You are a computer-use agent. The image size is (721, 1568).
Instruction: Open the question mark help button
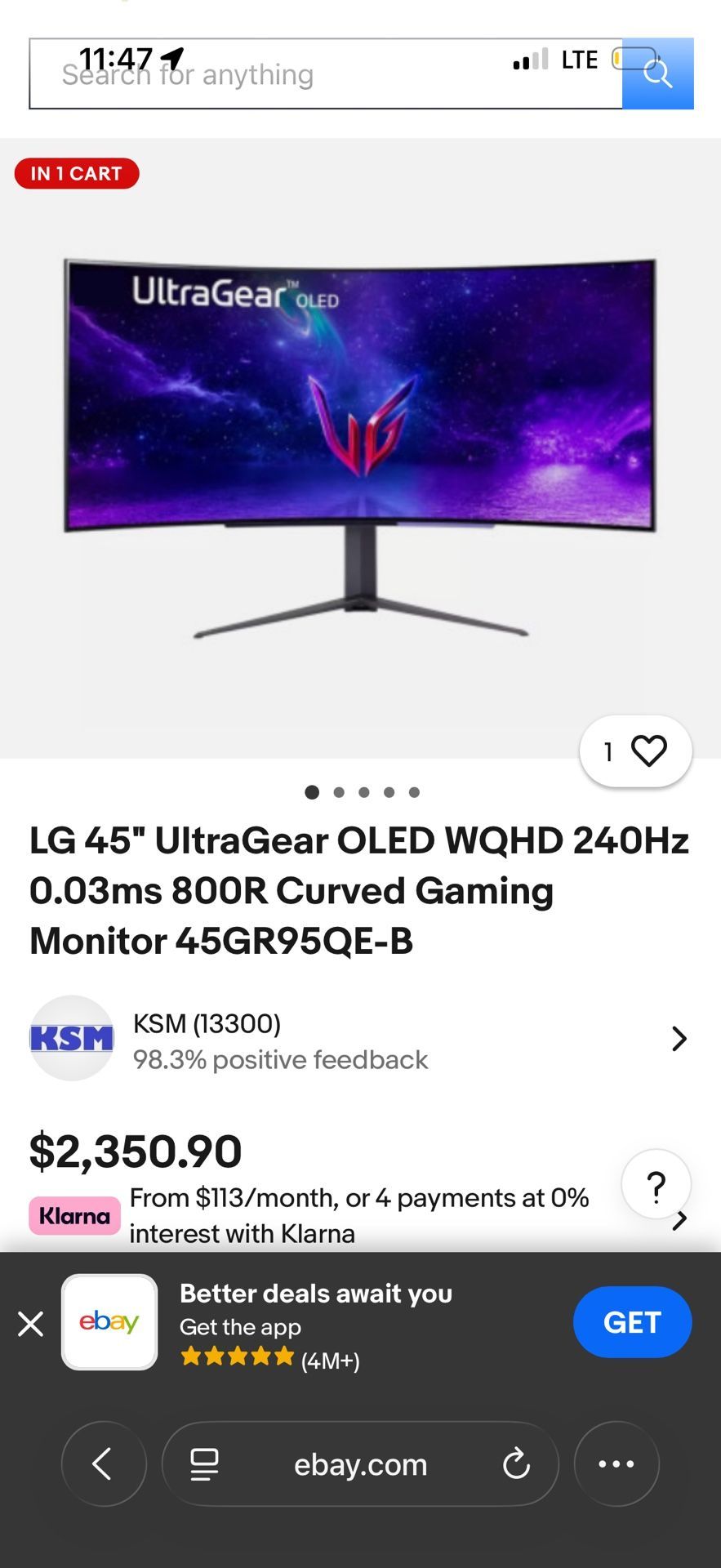click(x=656, y=1184)
